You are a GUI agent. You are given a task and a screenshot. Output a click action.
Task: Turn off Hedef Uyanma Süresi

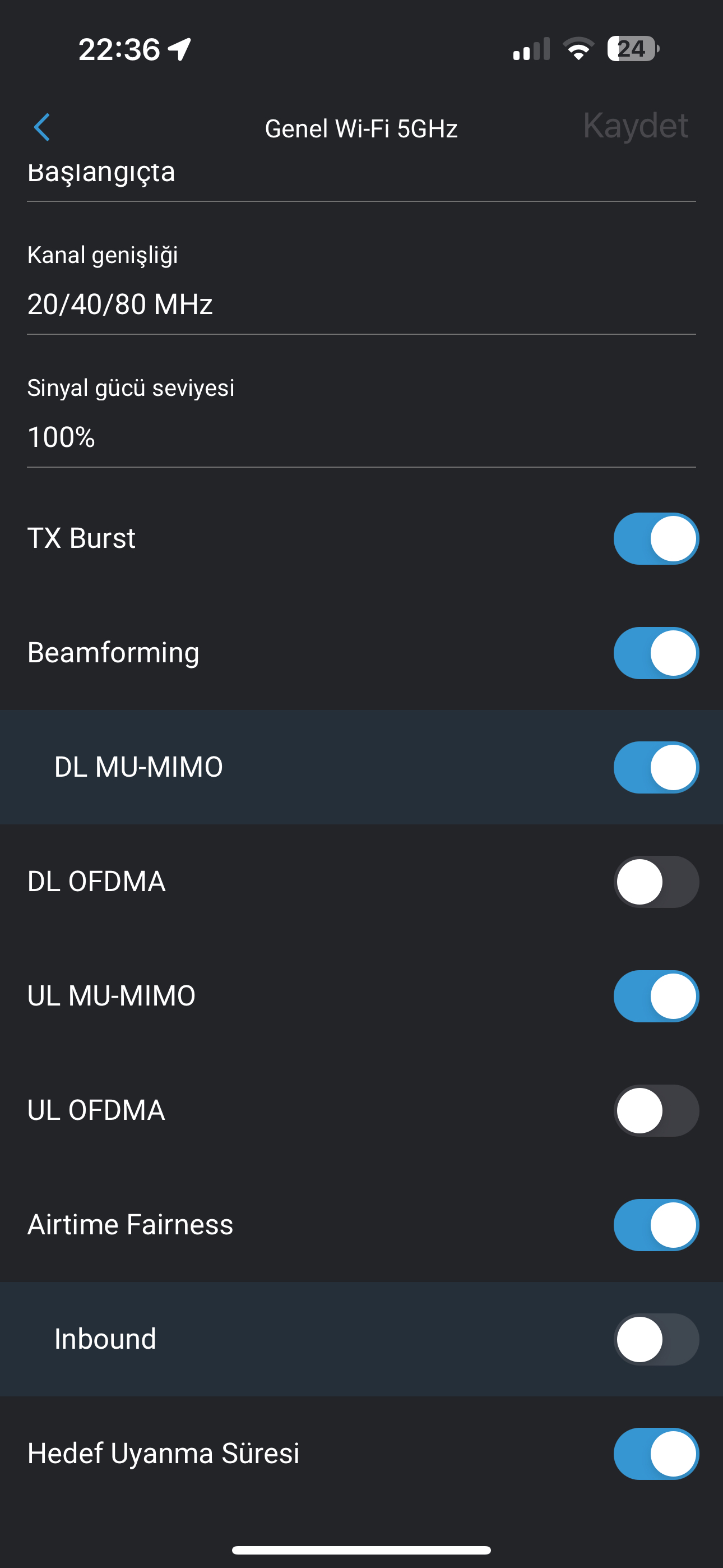tap(656, 1454)
